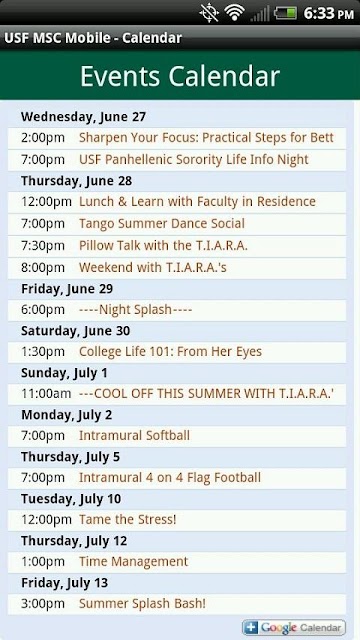Open the Summer Splash Bash! event
This screenshot has width=360, height=640.
[142, 604]
